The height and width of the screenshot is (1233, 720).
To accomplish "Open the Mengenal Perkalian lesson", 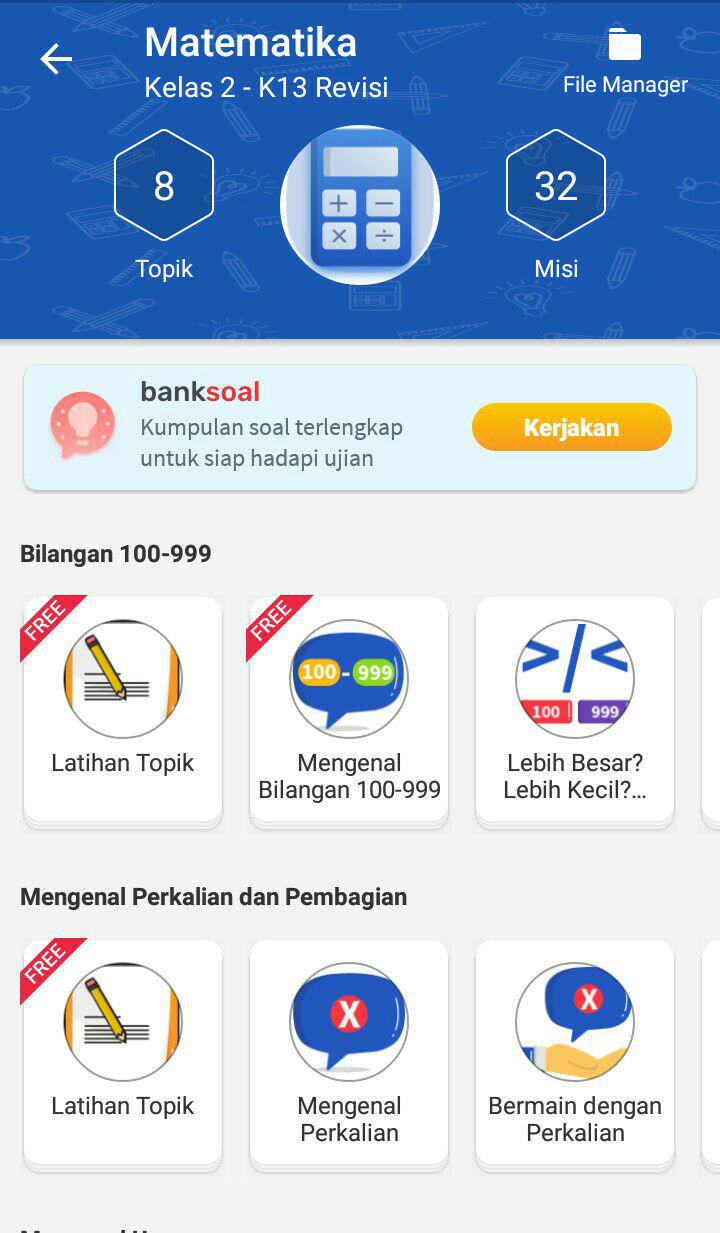I will point(349,1052).
